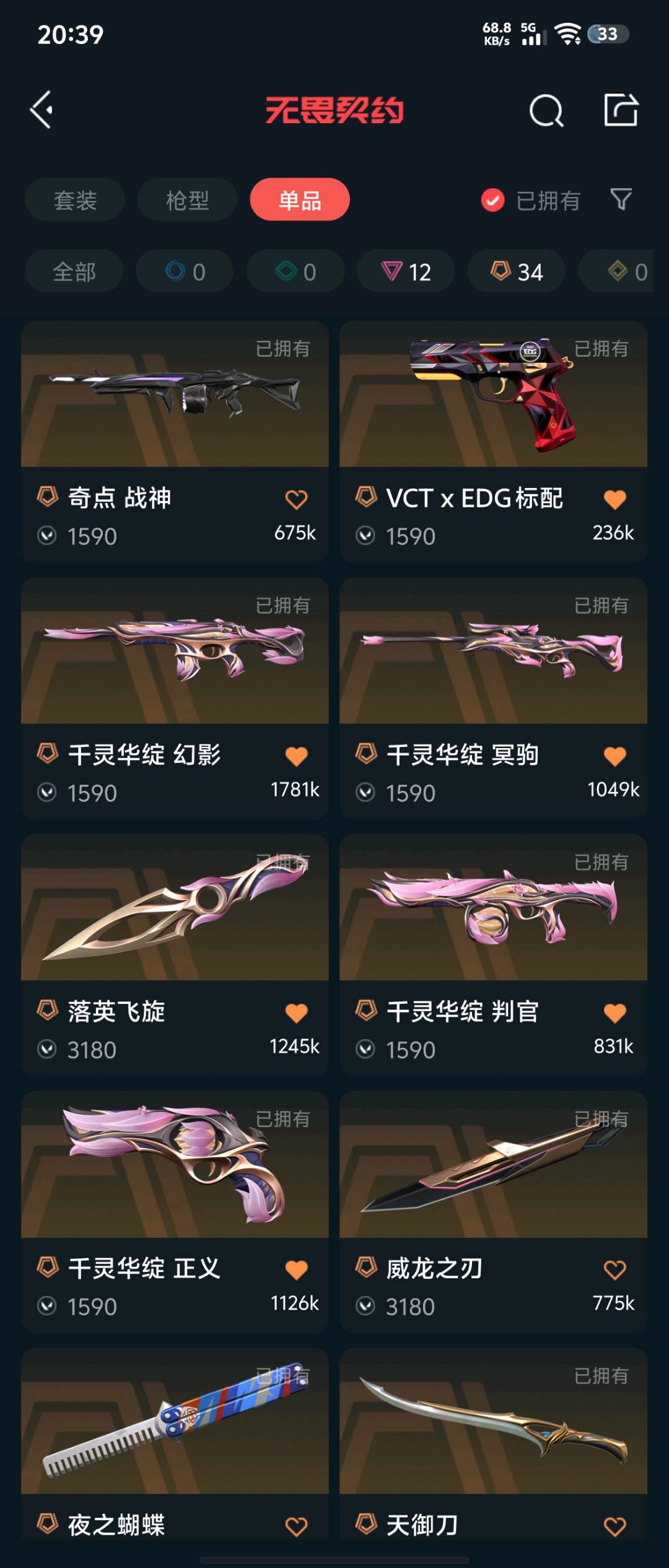This screenshot has width=669, height=1568.
Task: Open the filter funnel icon
Action: pyautogui.click(x=621, y=199)
